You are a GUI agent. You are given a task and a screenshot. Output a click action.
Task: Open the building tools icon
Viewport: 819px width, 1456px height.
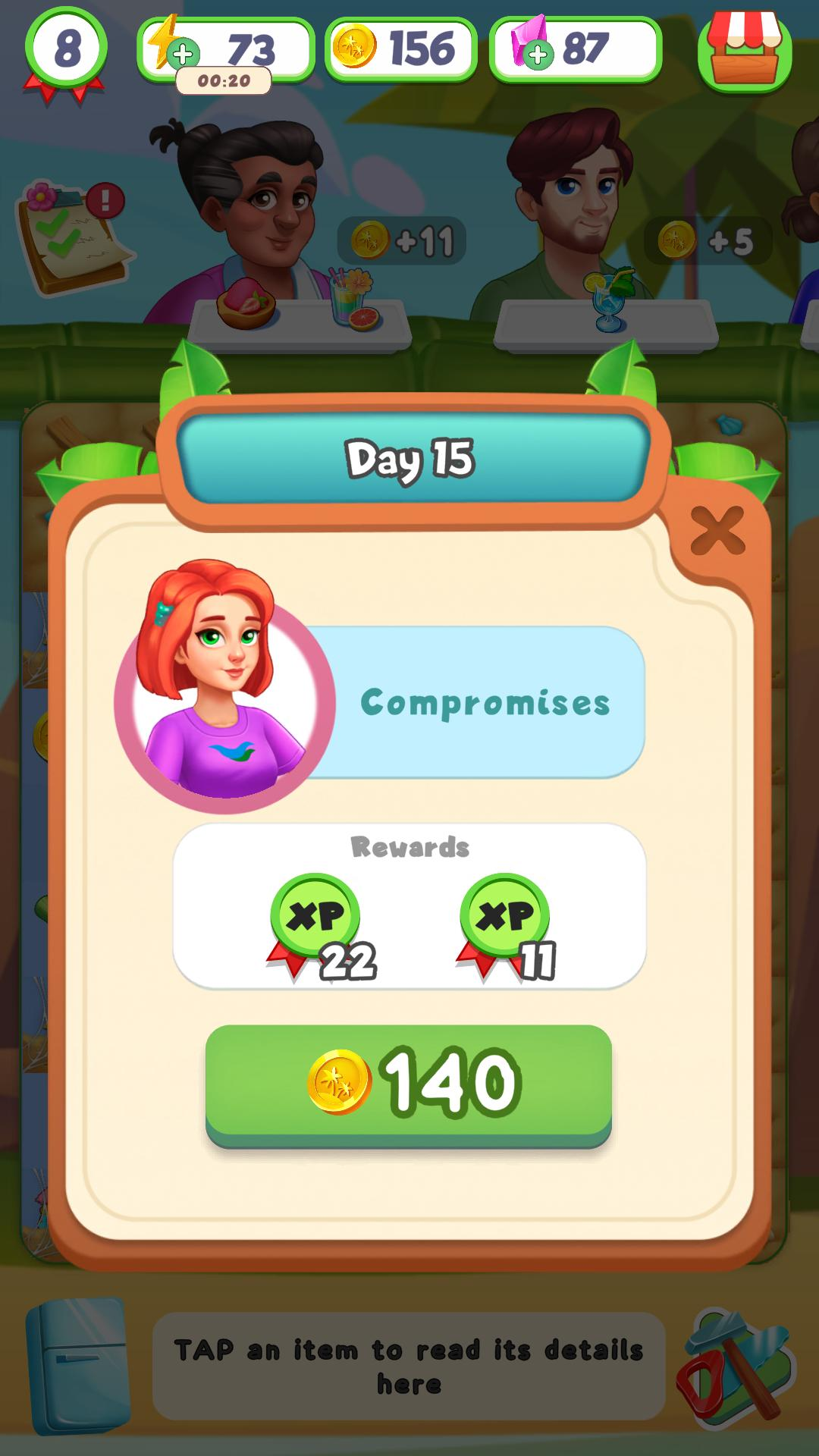click(x=736, y=1367)
